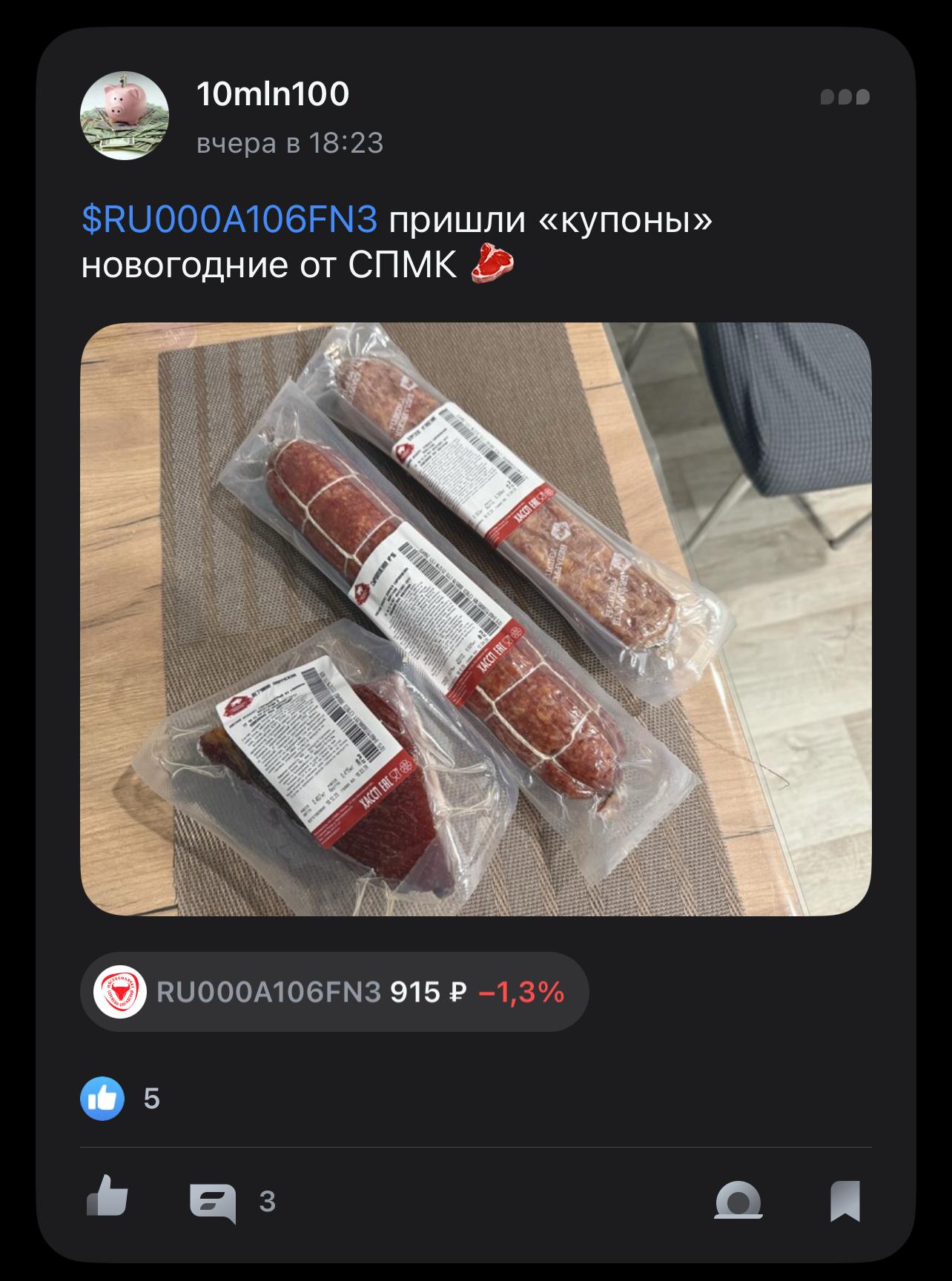The height and width of the screenshot is (1281, 952).
Task: Open the post's three-dot overflow menu
Action: click(x=844, y=97)
